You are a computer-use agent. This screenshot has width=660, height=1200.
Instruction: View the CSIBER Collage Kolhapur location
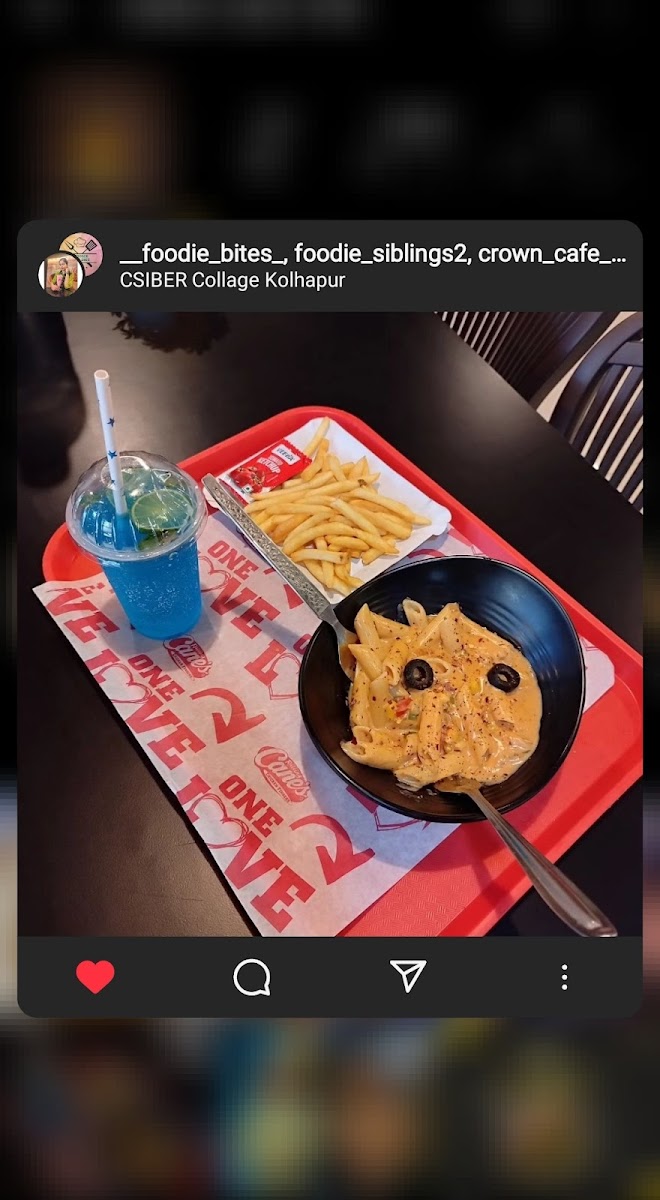pyautogui.click(x=232, y=281)
